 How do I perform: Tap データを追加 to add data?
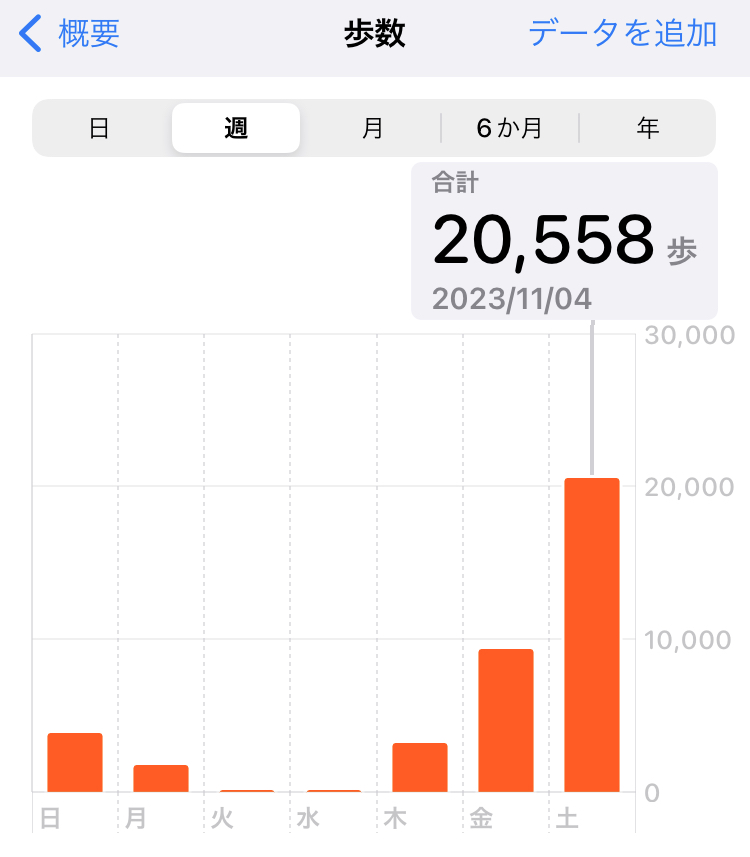coord(622,34)
